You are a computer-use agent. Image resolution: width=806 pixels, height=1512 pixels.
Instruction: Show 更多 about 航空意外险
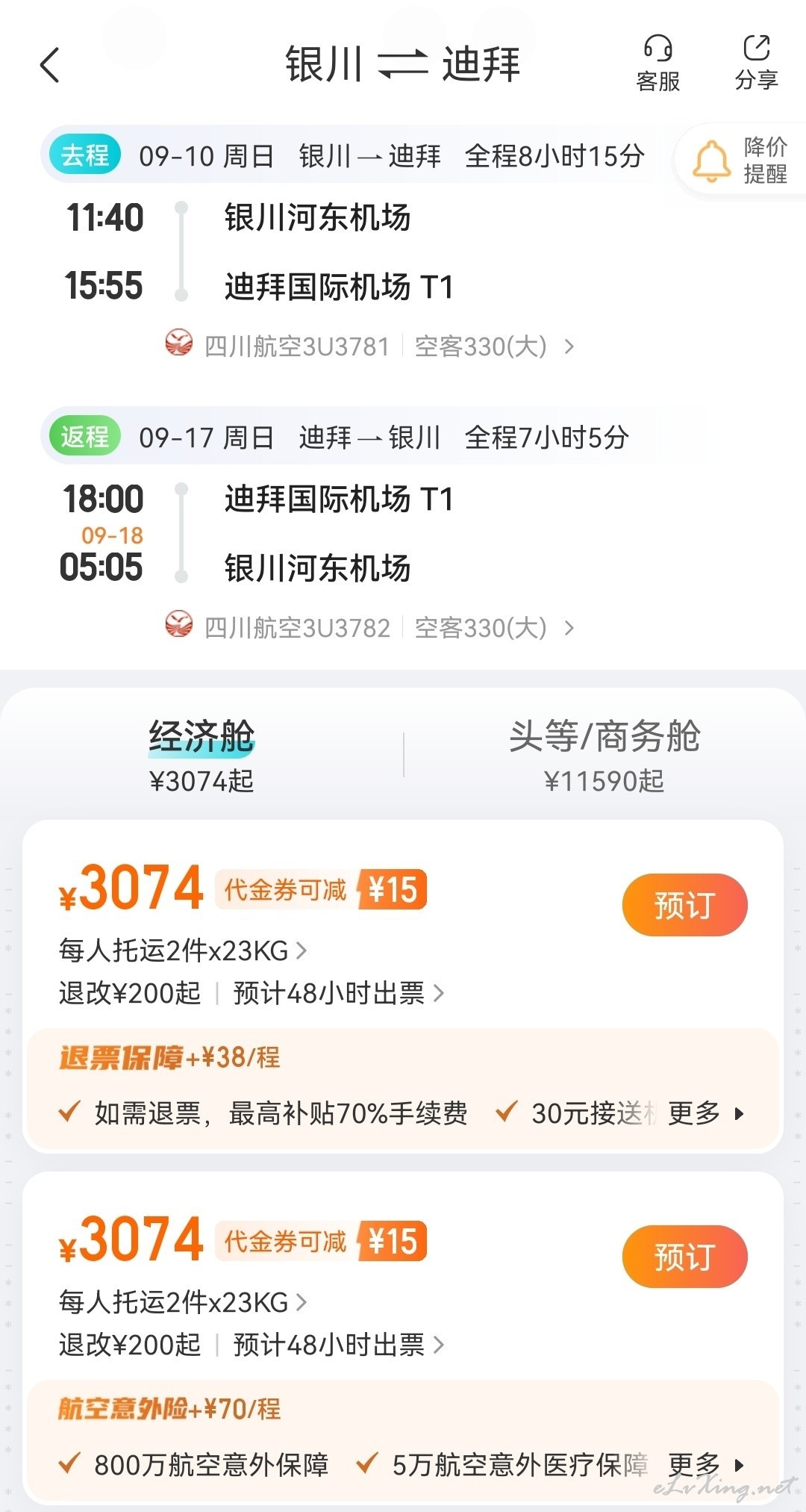[705, 1465]
